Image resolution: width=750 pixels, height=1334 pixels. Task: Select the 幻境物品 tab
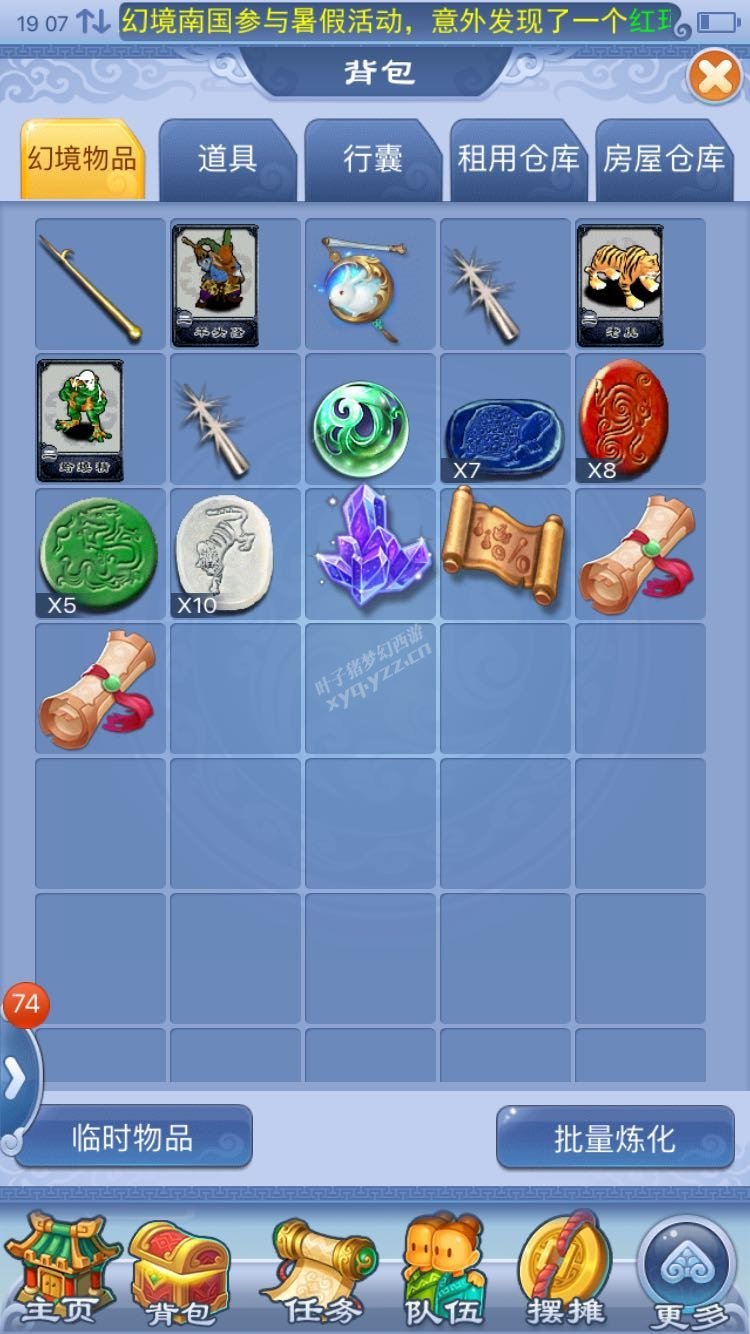83,159
